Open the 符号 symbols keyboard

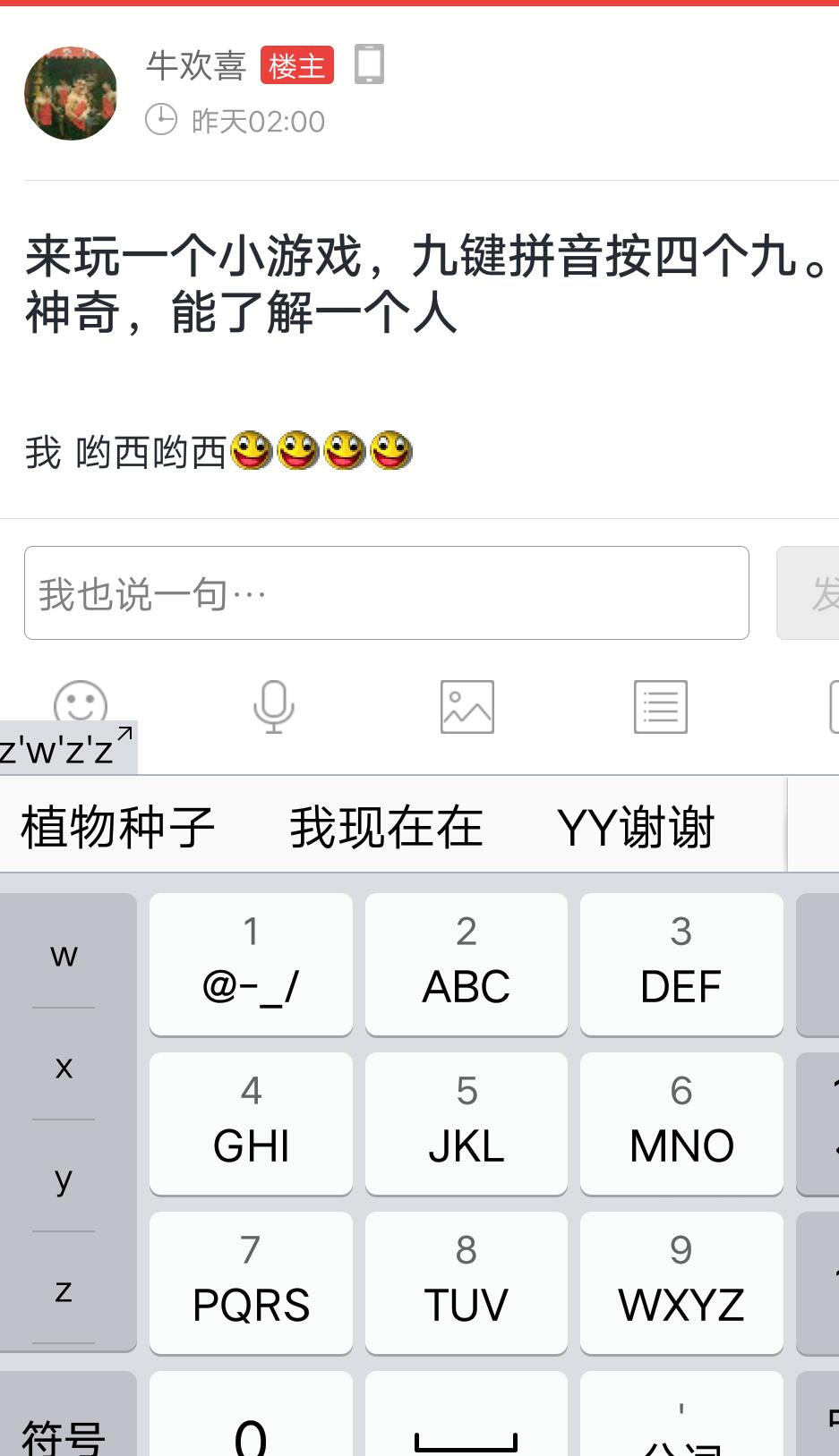coord(64,1432)
